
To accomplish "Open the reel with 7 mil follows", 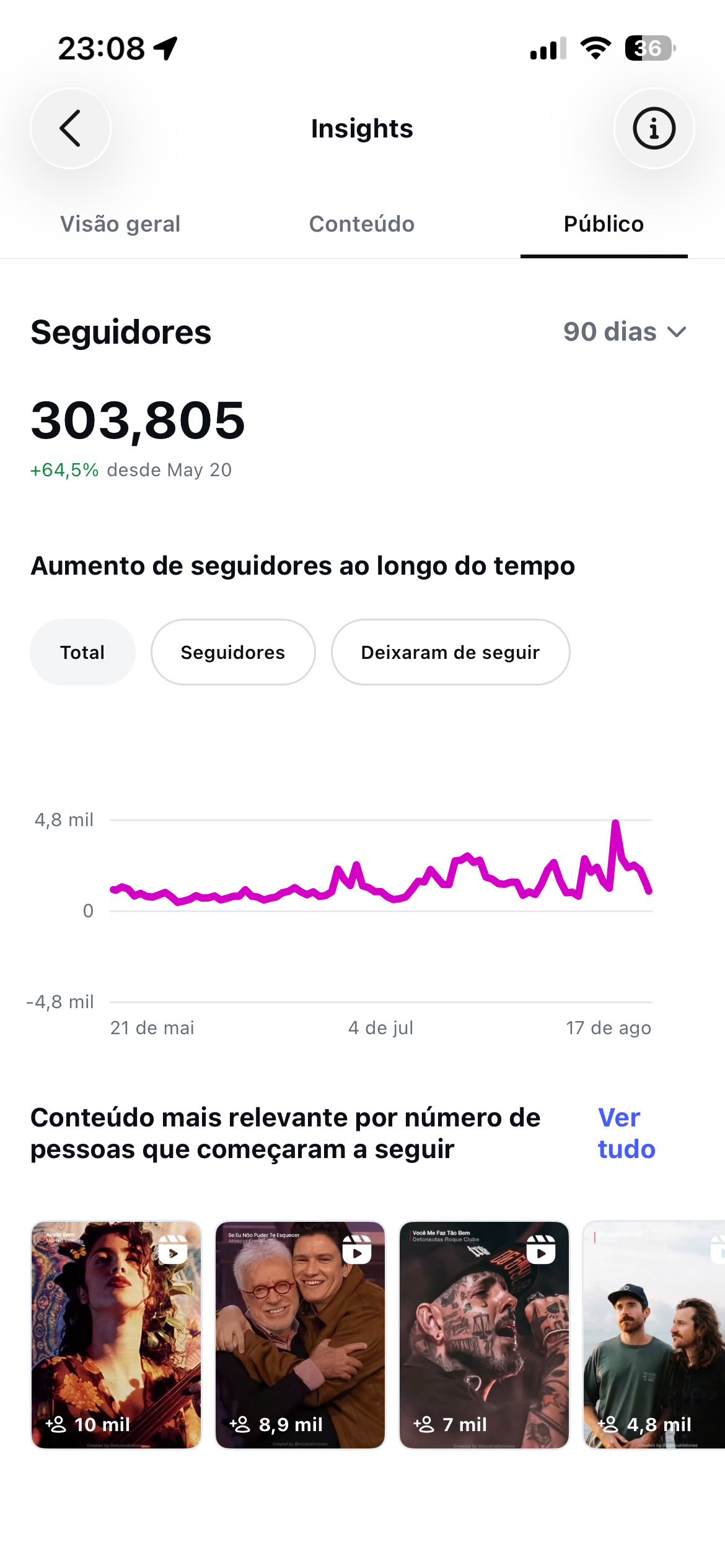I will pyautogui.click(x=484, y=1335).
